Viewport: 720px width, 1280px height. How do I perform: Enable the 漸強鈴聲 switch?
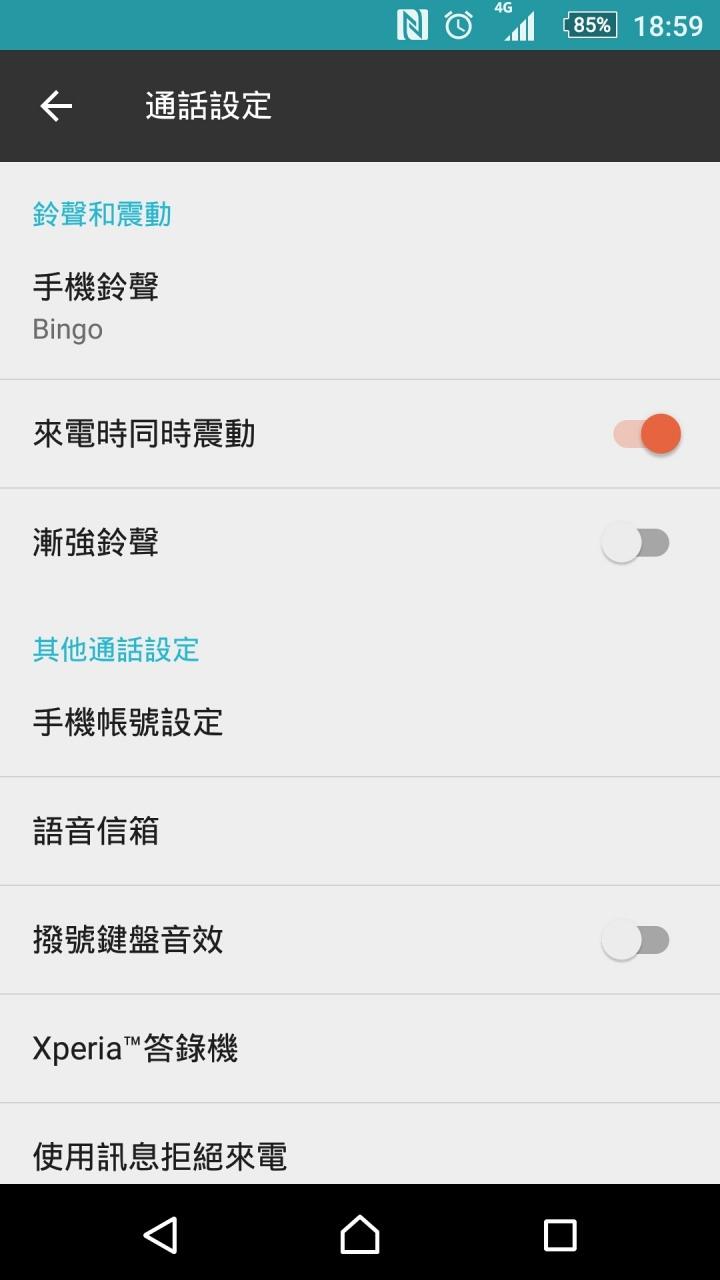click(x=635, y=543)
